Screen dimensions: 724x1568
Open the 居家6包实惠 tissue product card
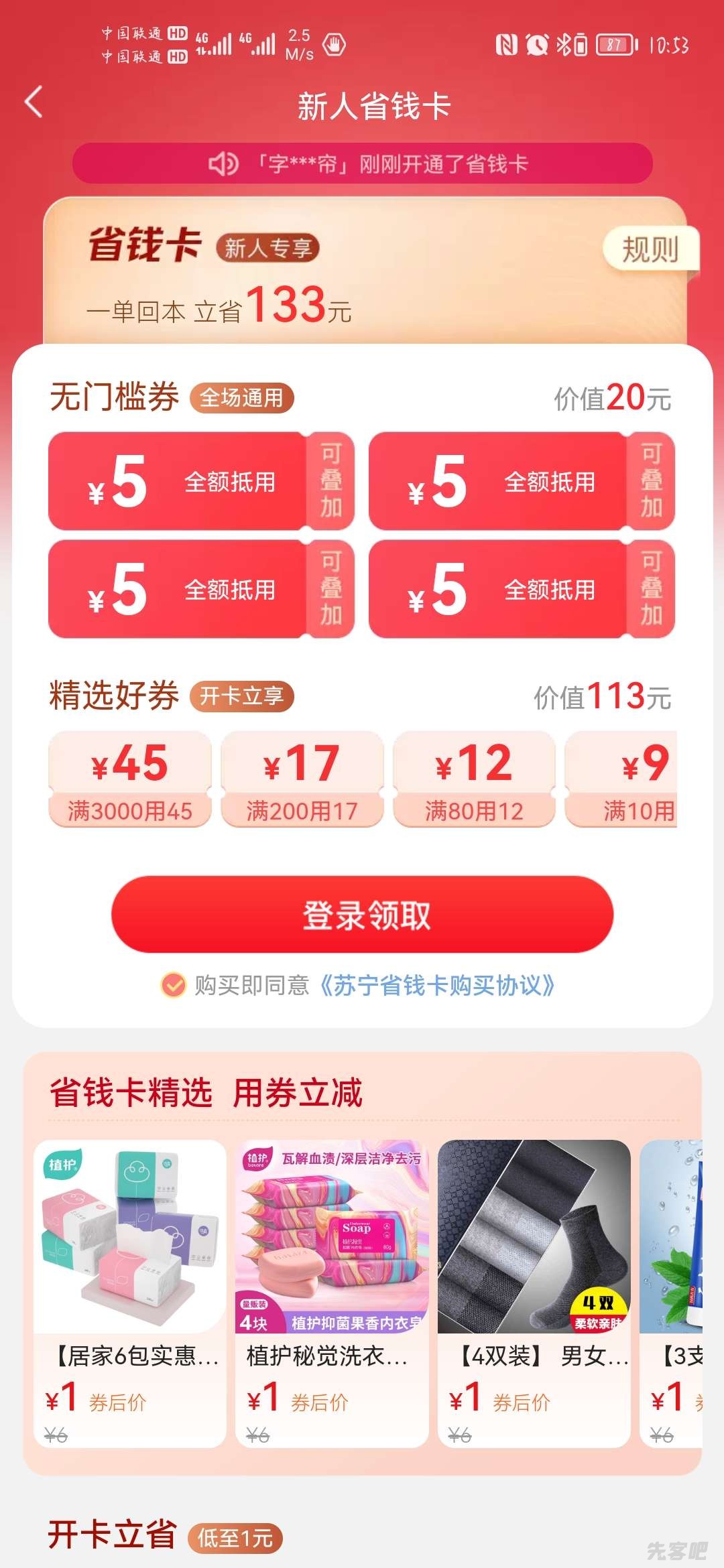[130, 1293]
